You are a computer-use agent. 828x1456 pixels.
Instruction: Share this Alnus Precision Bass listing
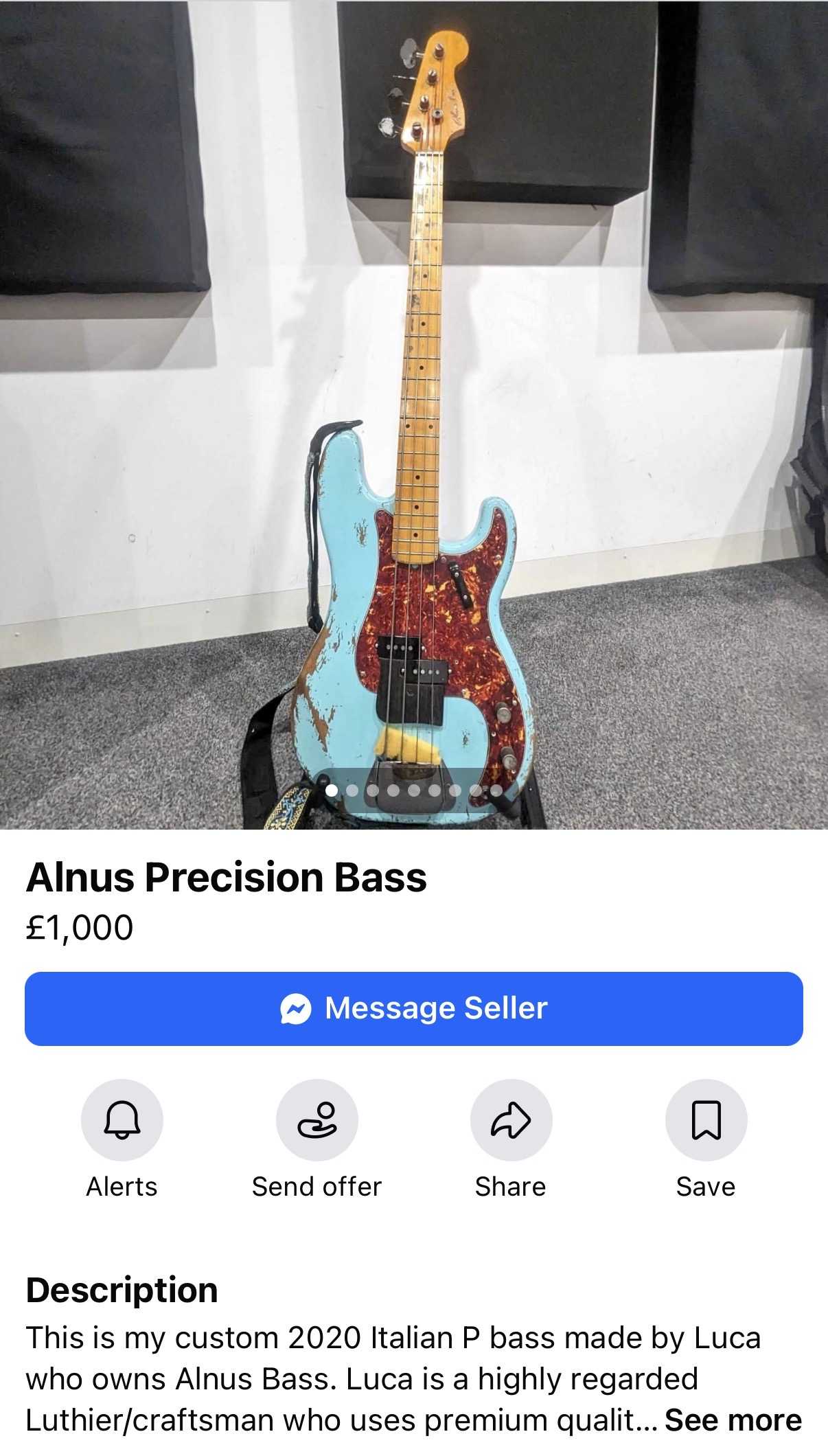511,1120
